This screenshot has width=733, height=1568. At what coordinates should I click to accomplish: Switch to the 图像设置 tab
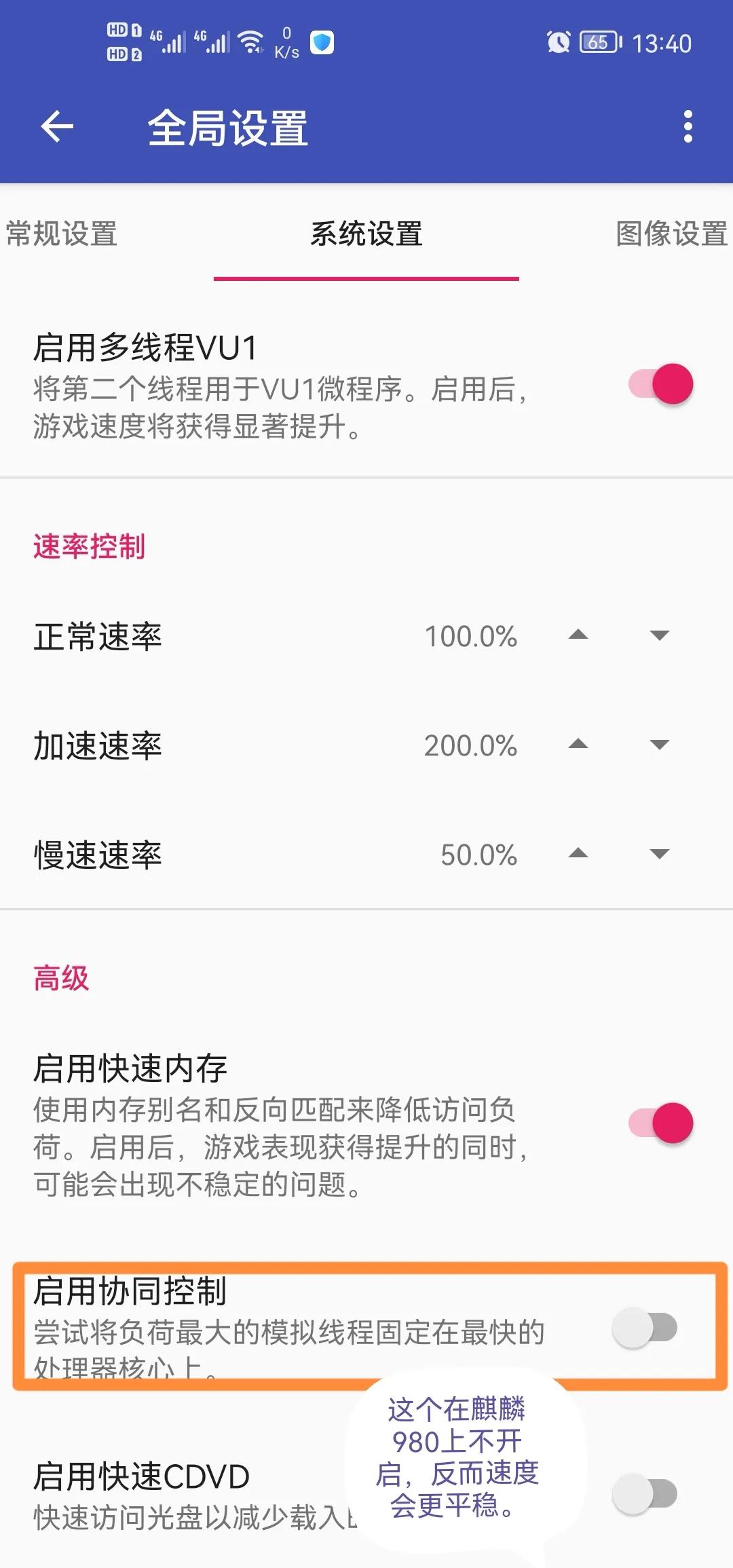[671, 234]
